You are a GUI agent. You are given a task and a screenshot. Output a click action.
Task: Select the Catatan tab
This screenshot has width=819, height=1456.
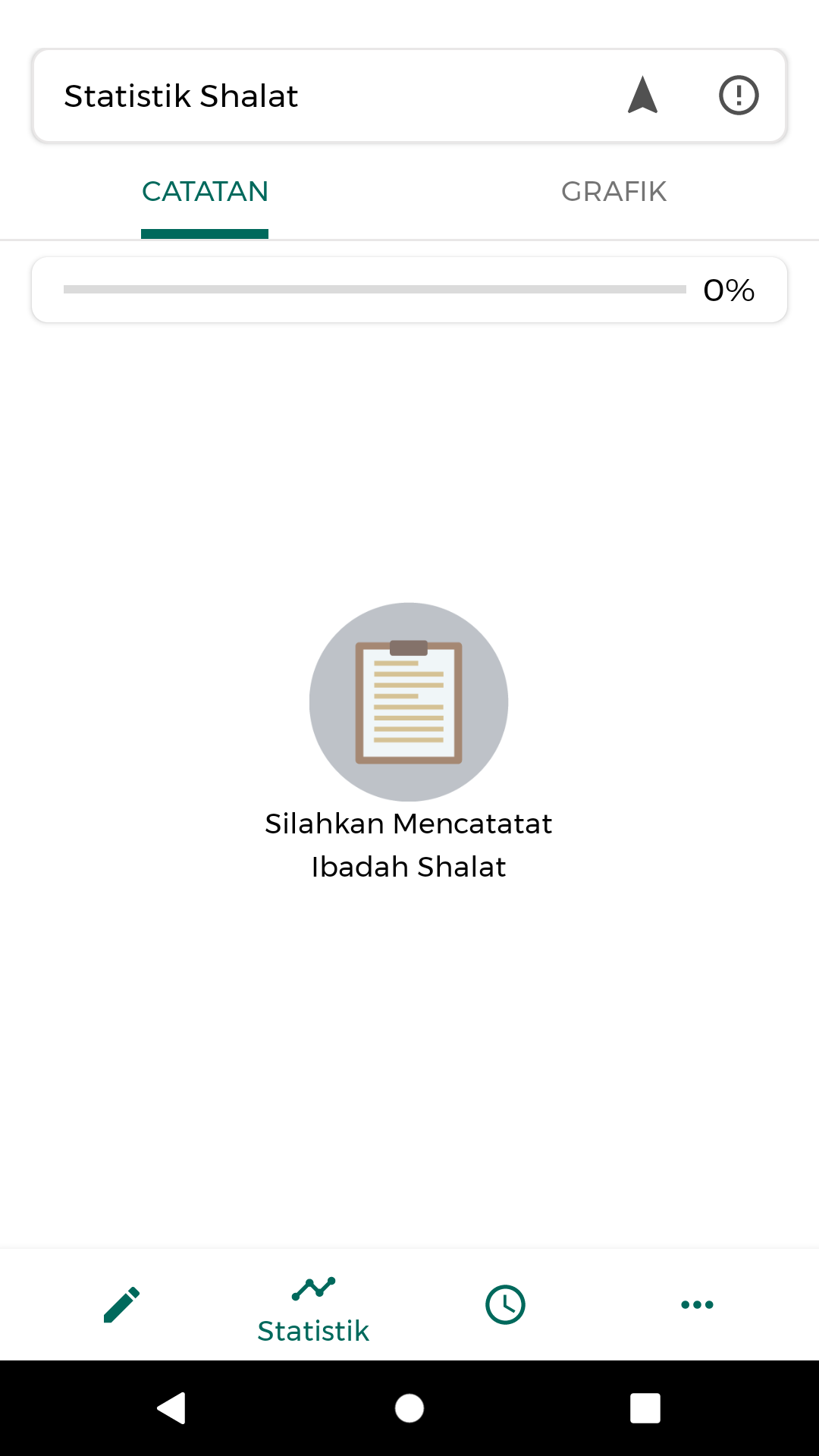tap(205, 192)
